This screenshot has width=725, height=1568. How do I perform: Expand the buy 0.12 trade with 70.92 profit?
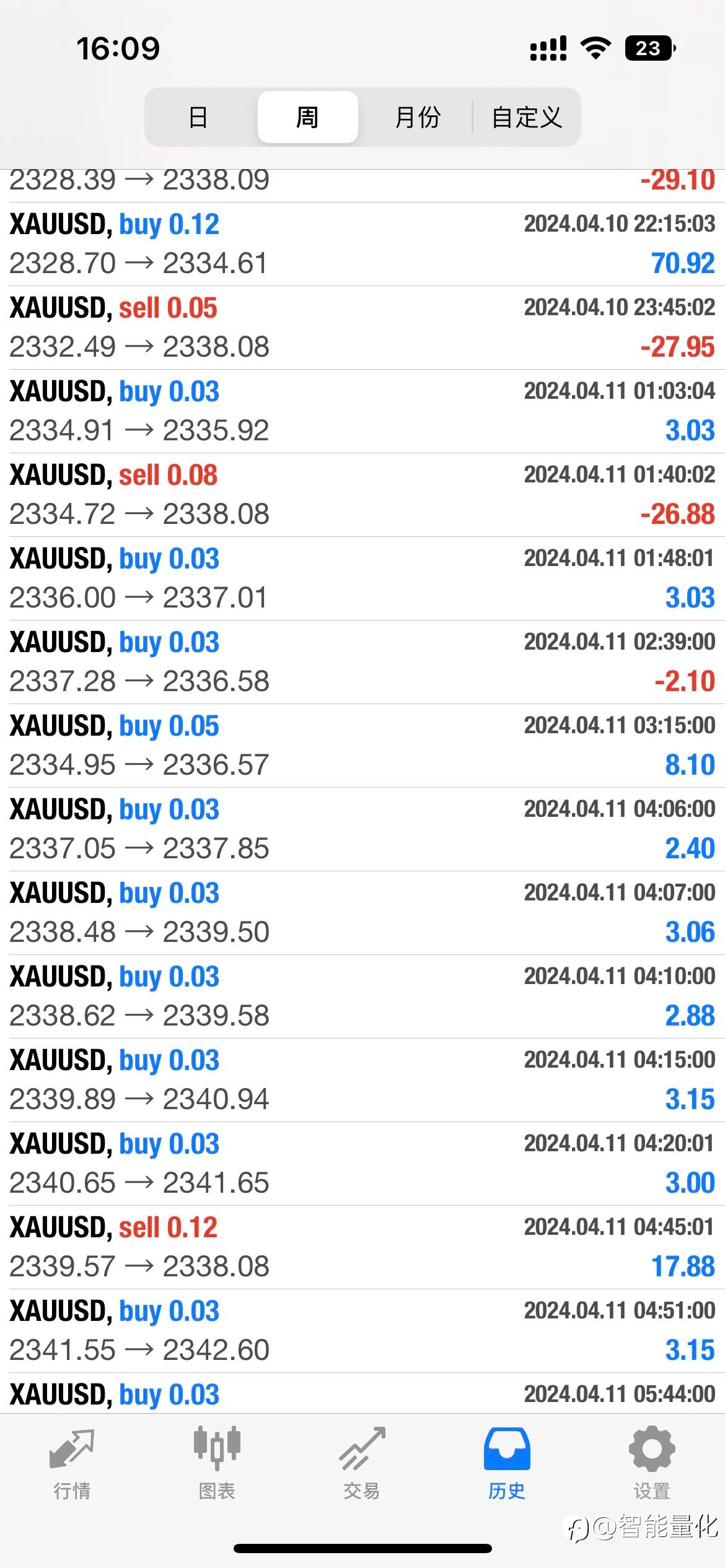362,244
